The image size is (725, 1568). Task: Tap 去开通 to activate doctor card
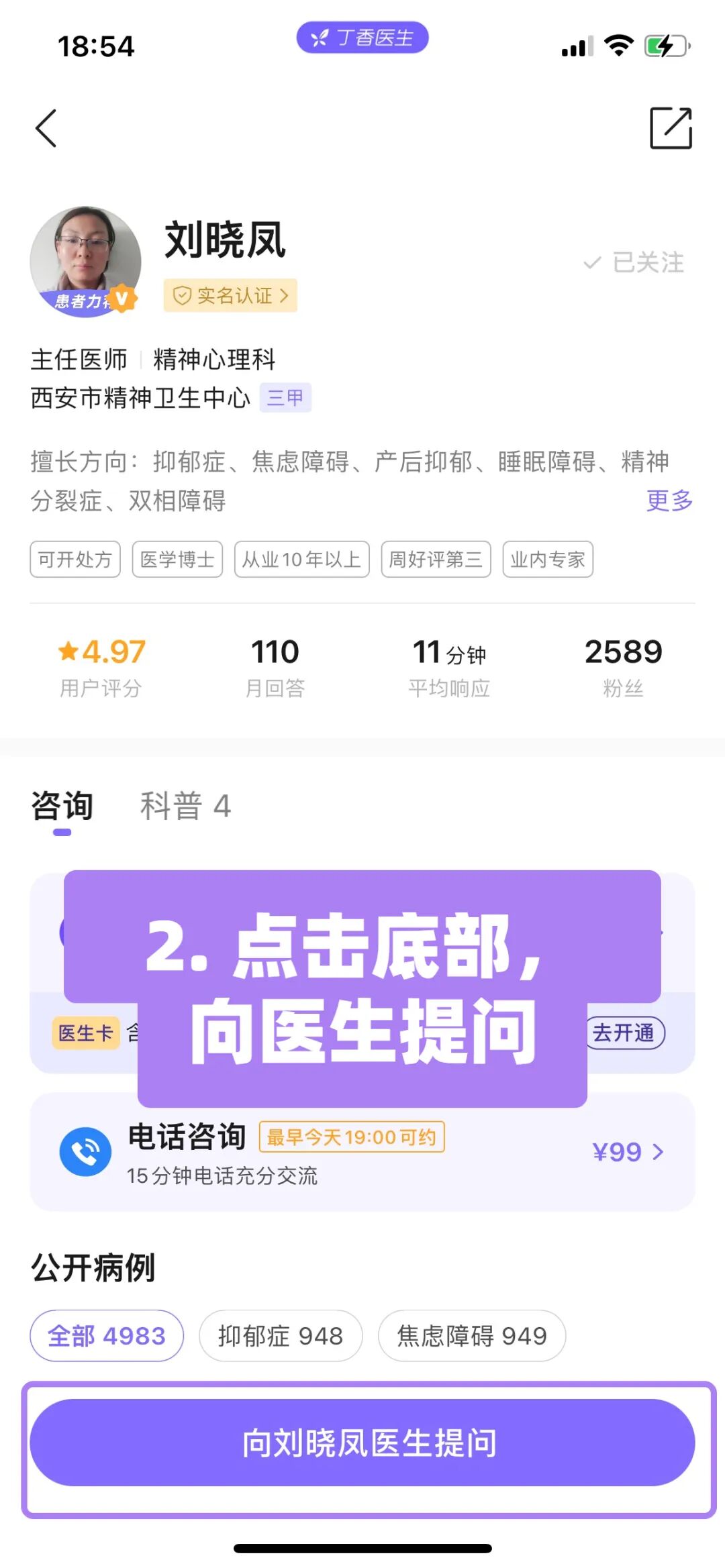click(x=624, y=1033)
